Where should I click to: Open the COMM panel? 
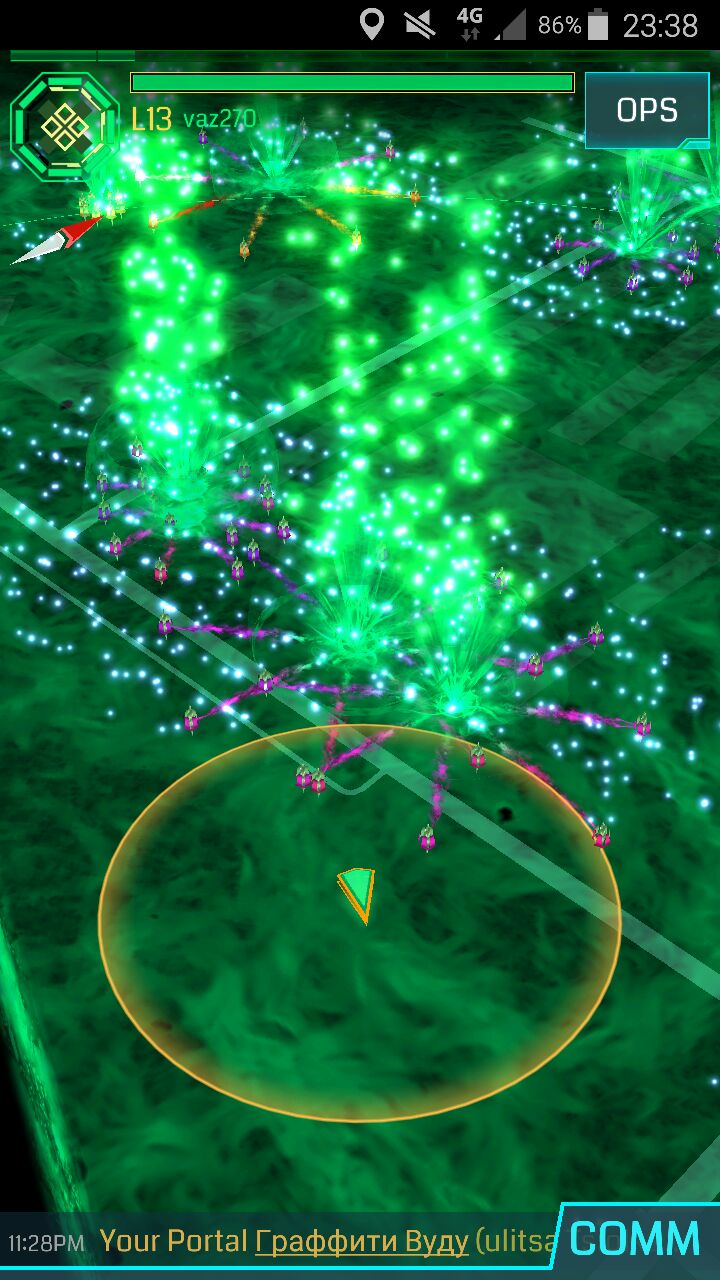coord(635,1239)
